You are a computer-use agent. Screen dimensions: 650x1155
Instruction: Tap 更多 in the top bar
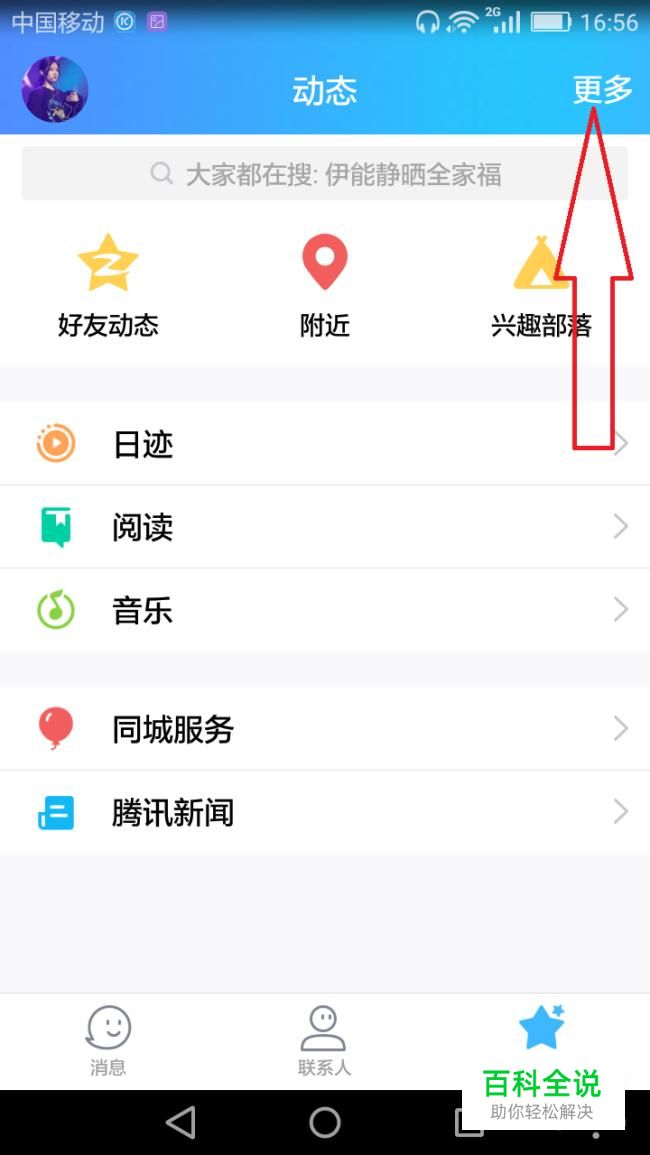tap(603, 90)
